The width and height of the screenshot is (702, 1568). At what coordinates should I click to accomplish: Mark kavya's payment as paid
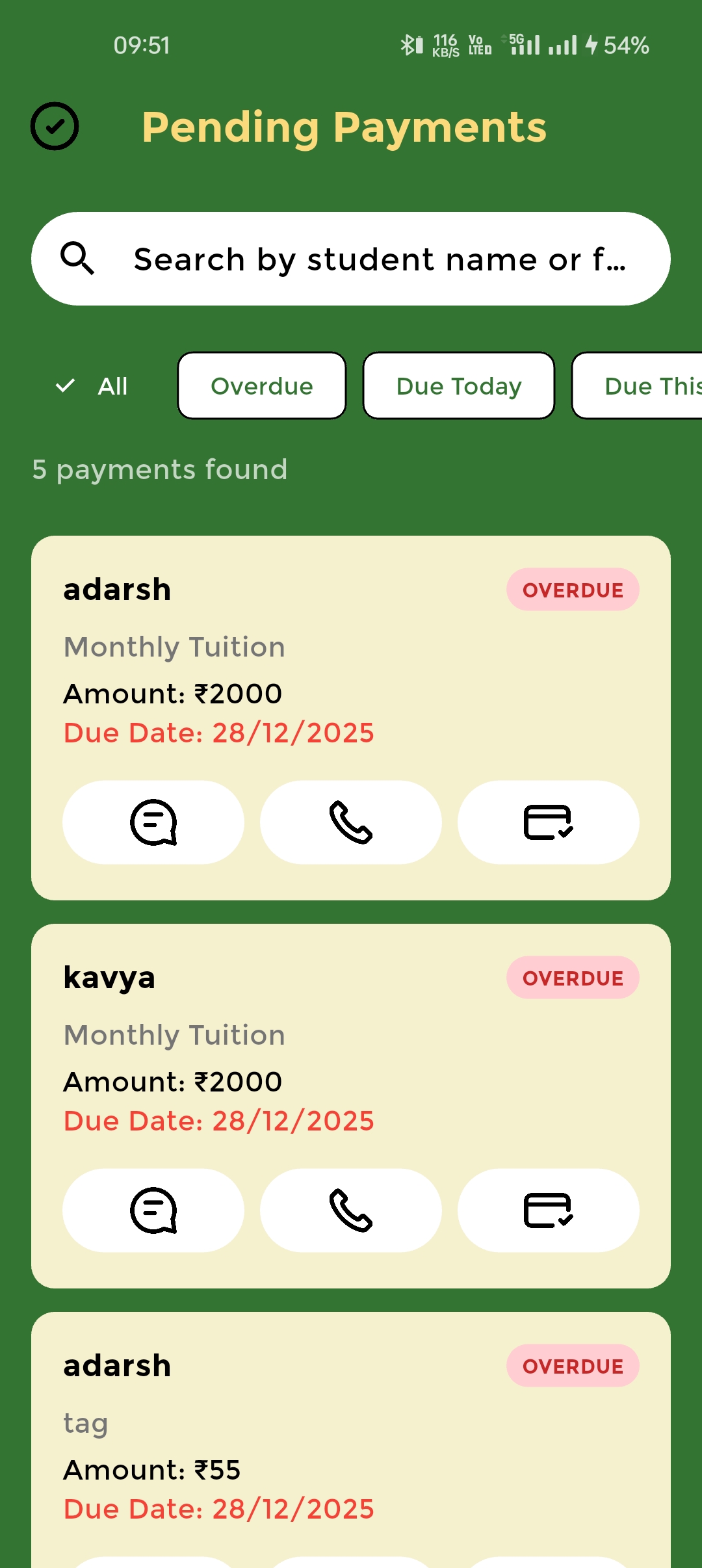(548, 1210)
